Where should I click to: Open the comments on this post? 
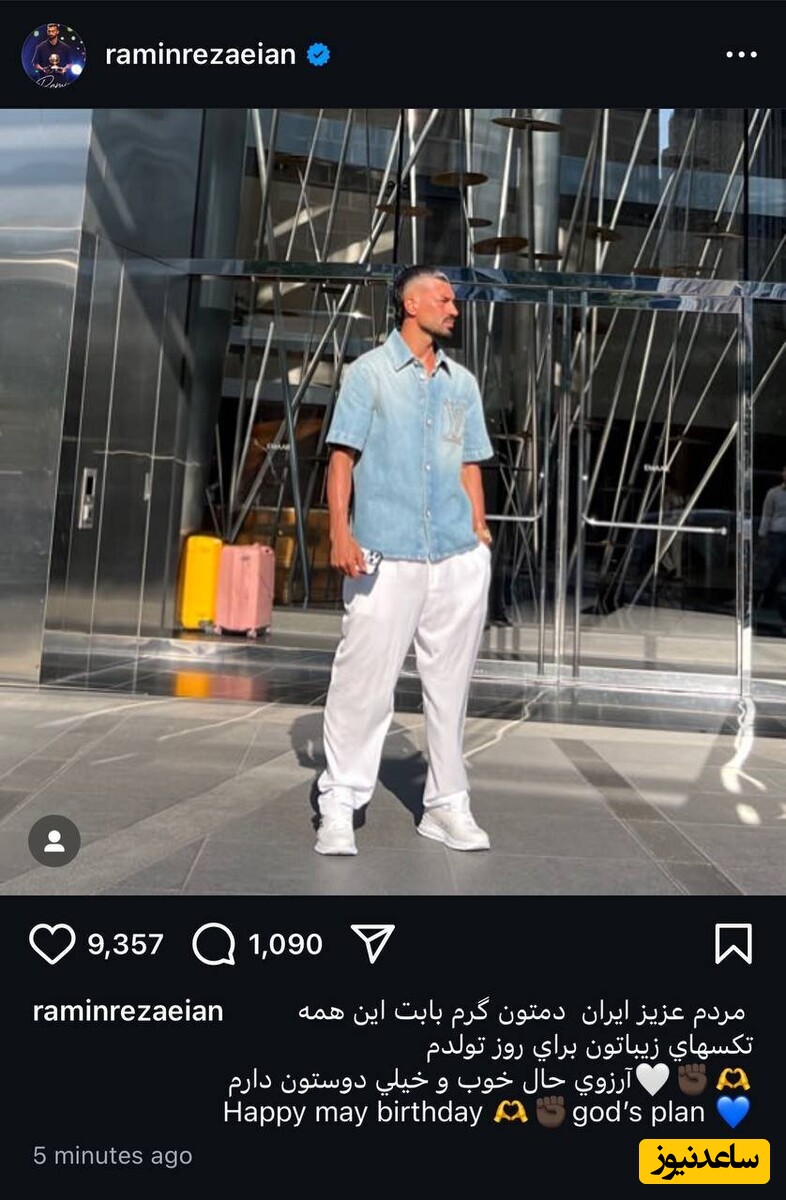point(214,943)
